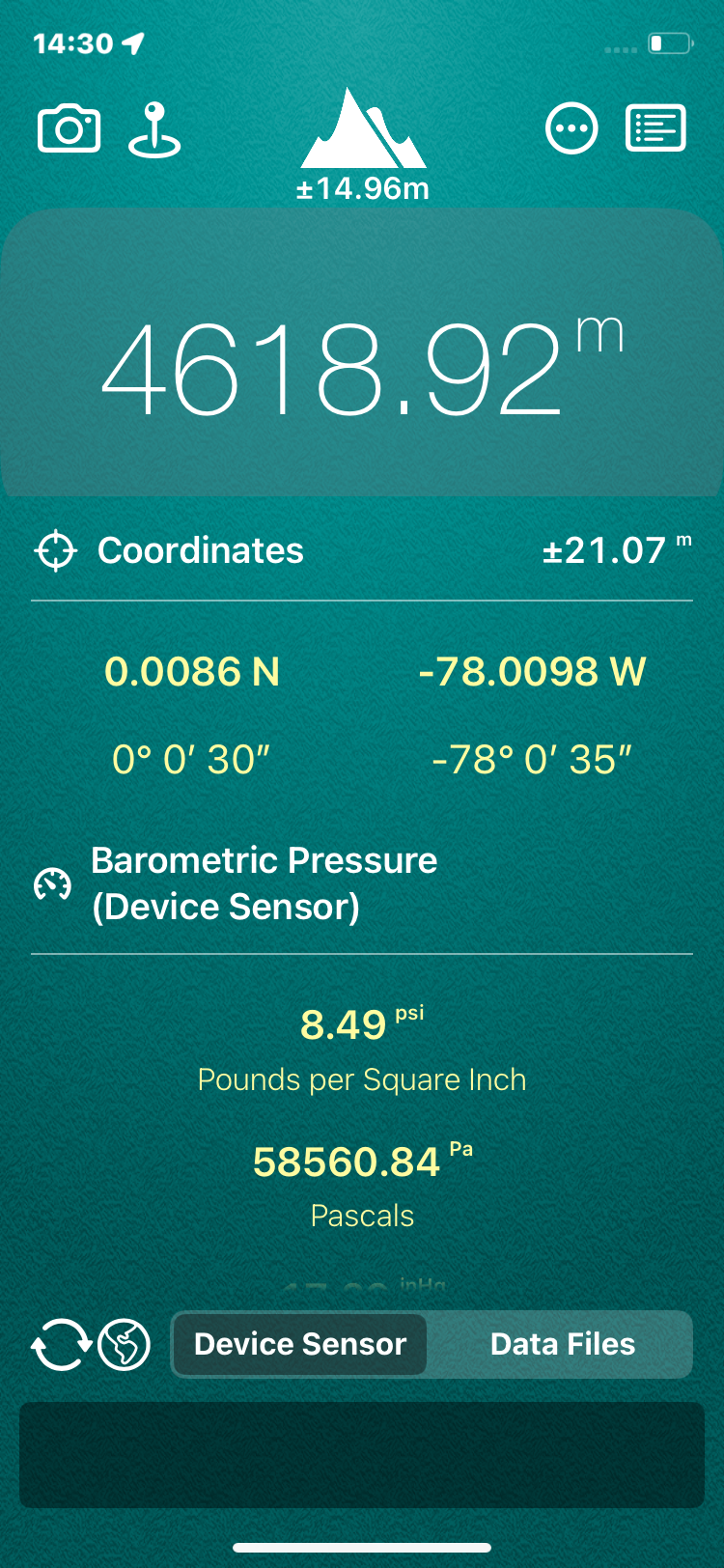Open the globe icon
Screen dimensions: 724x1568
[x=125, y=1344]
